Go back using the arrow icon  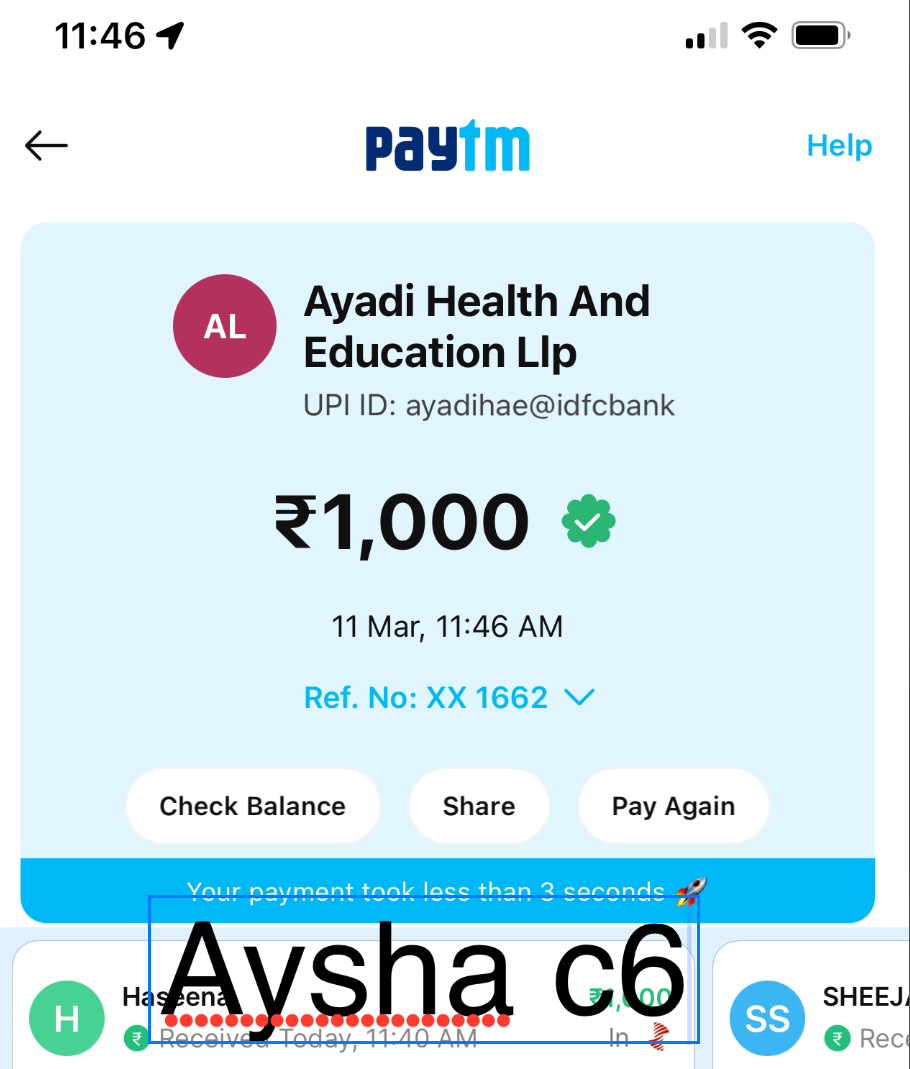(x=46, y=146)
